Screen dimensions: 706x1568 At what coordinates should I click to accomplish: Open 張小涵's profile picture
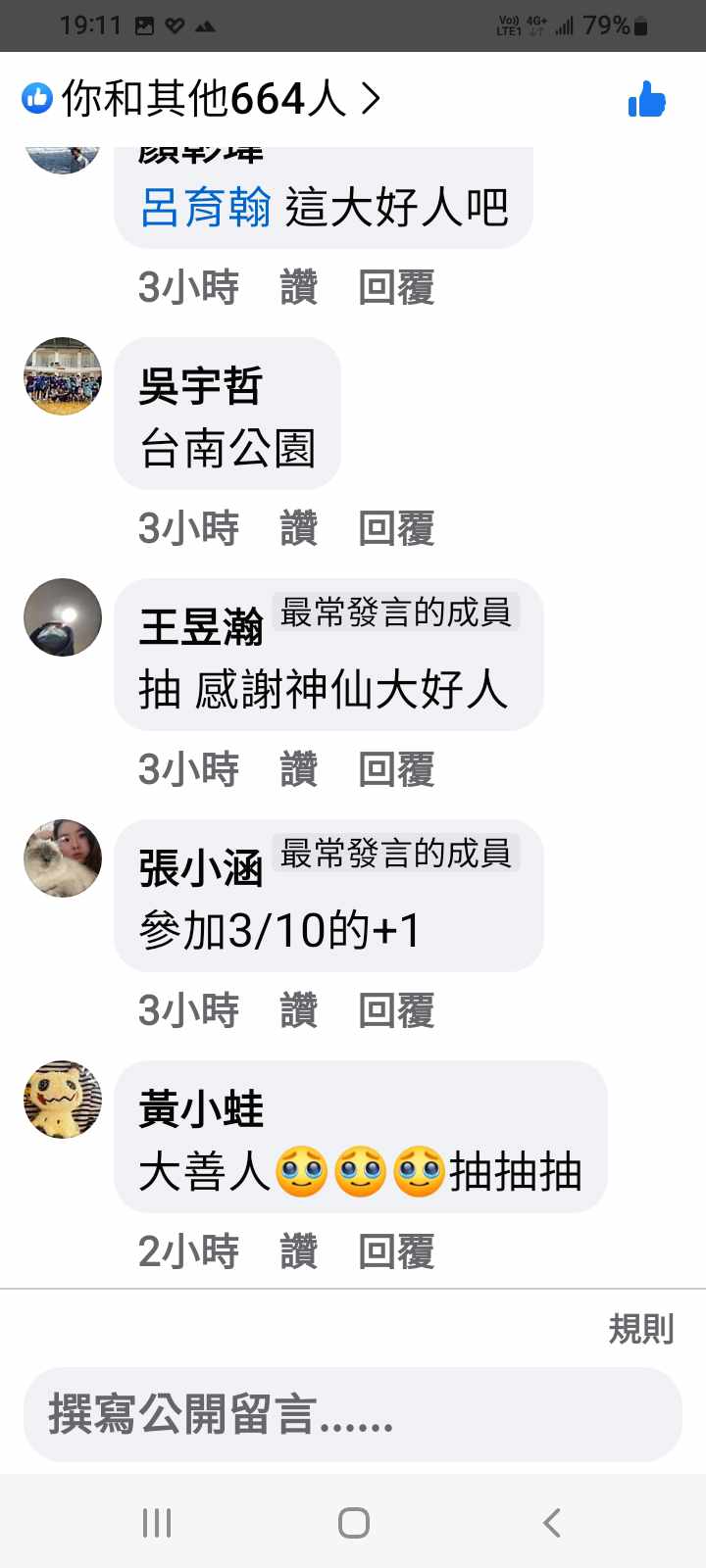pyautogui.click(x=63, y=858)
